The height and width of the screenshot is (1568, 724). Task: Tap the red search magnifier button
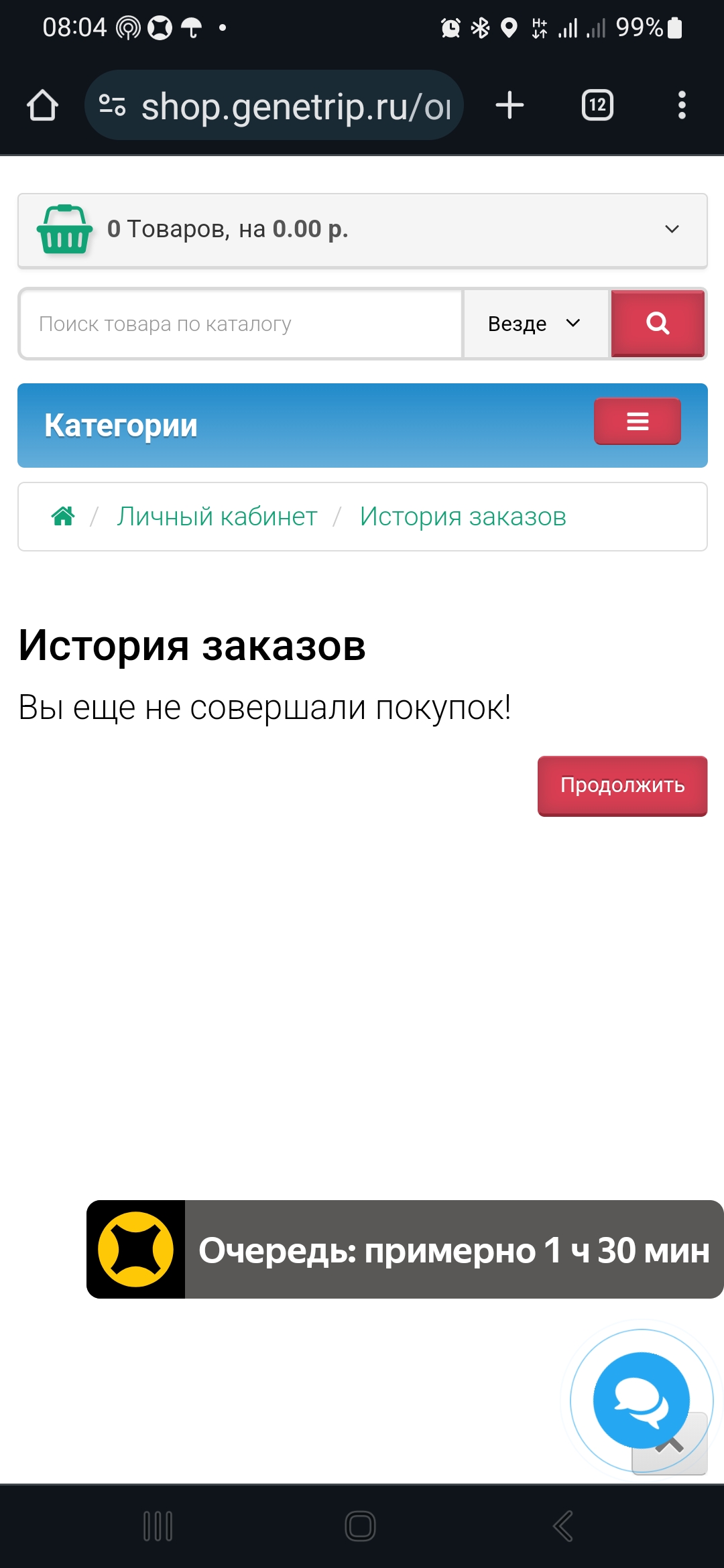658,324
